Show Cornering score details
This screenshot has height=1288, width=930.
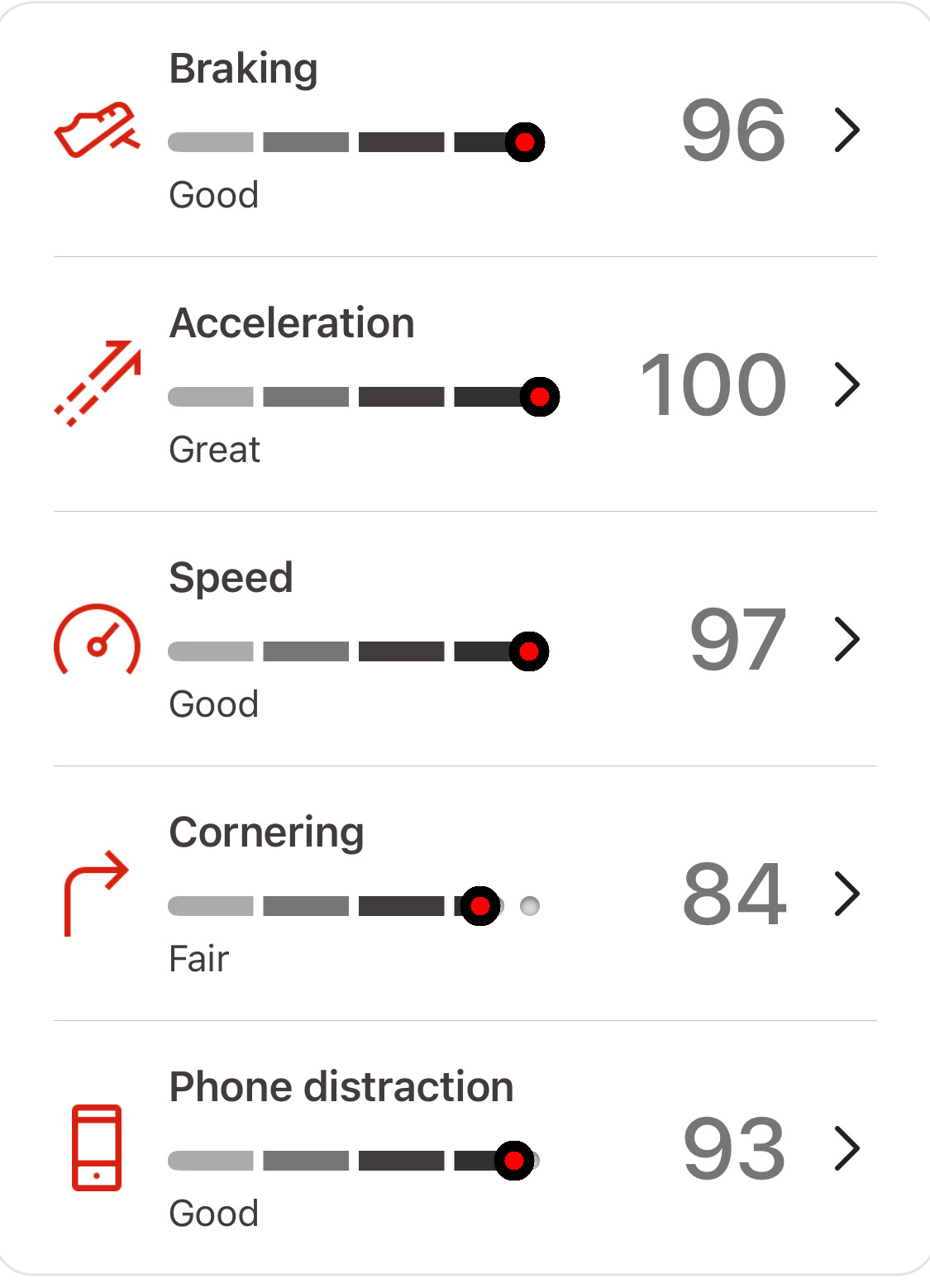[847, 894]
